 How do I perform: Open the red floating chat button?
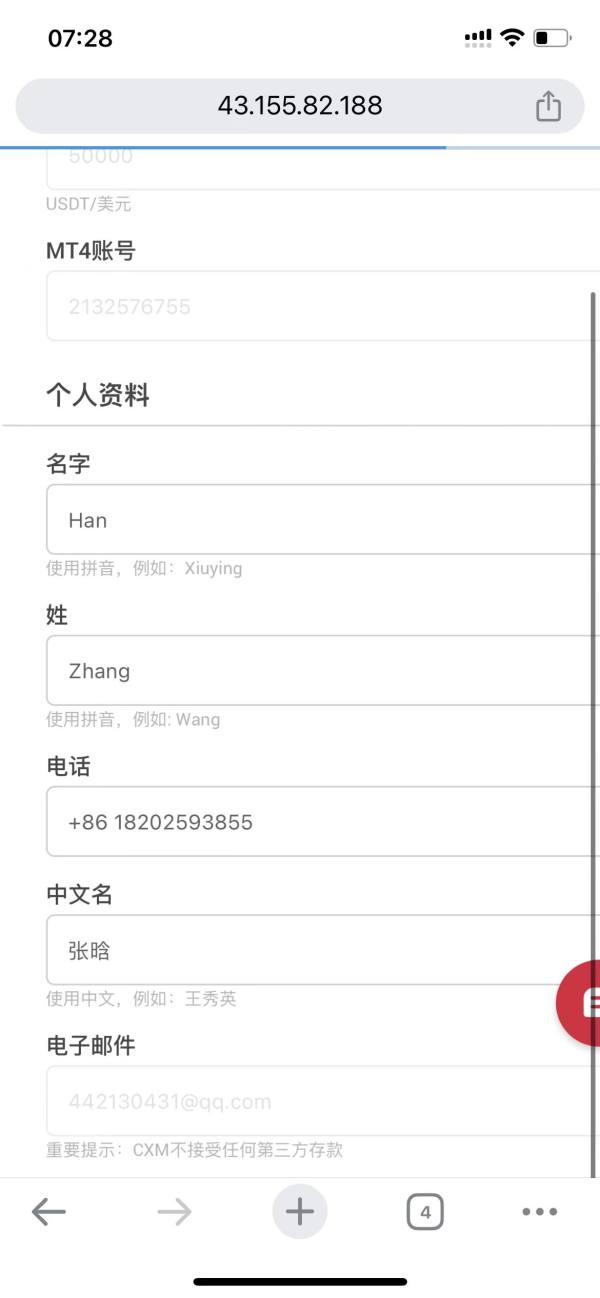tap(579, 1003)
